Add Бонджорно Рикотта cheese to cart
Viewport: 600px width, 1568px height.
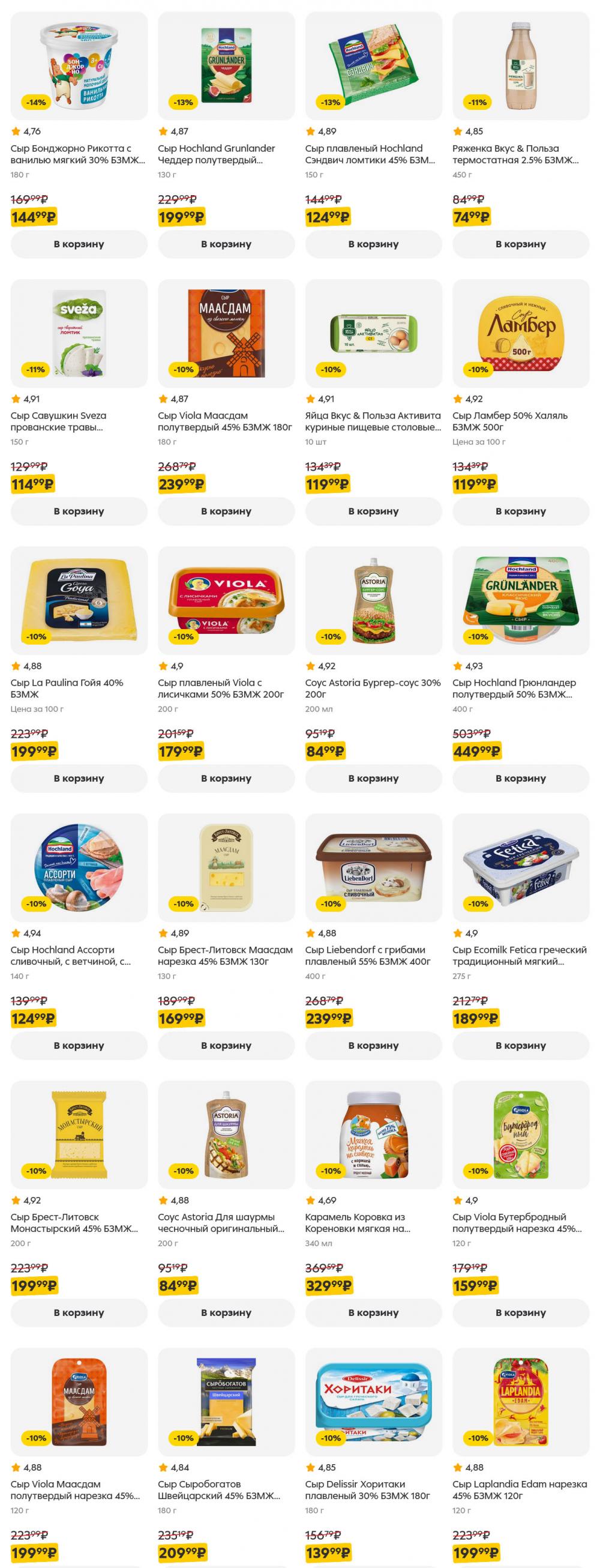[x=79, y=244]
